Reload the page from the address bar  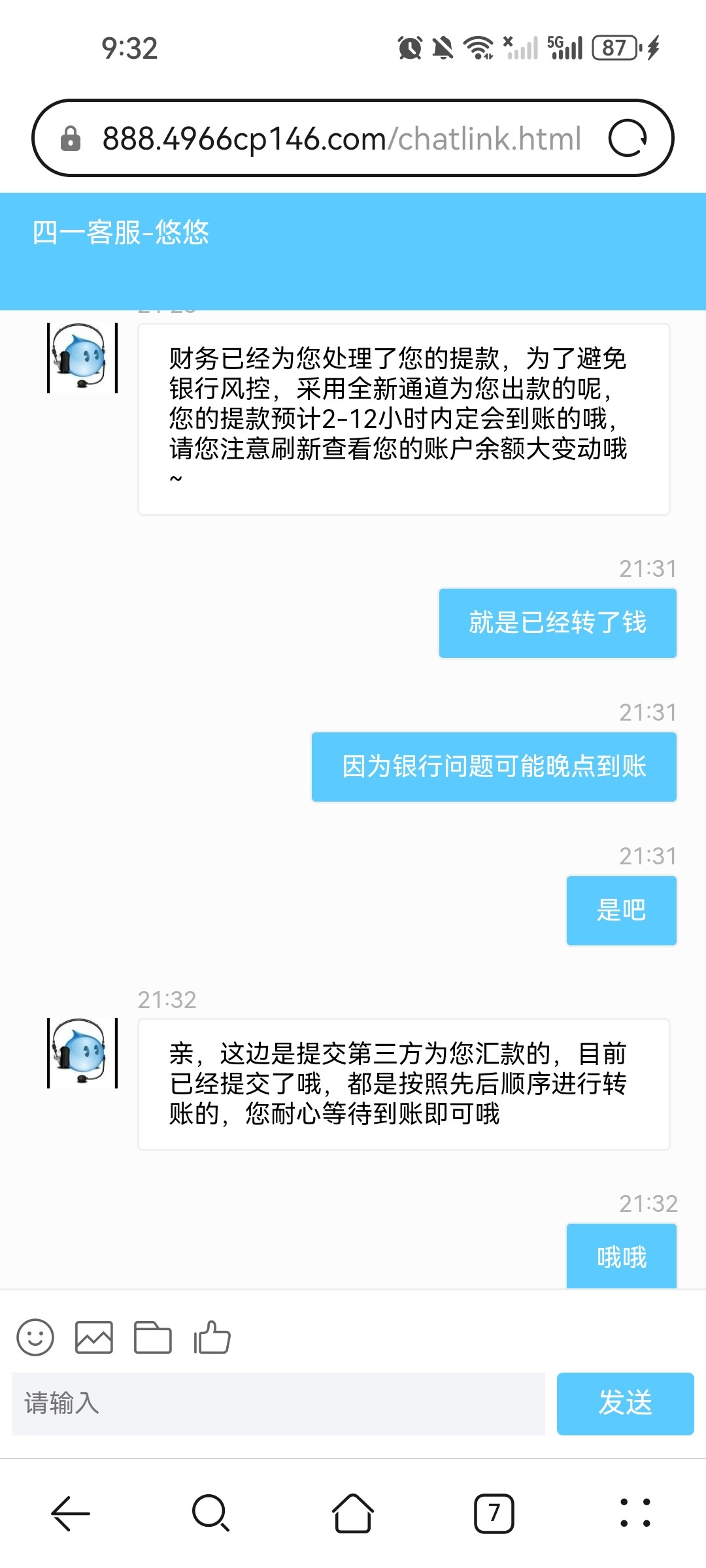tap(628, 138)
